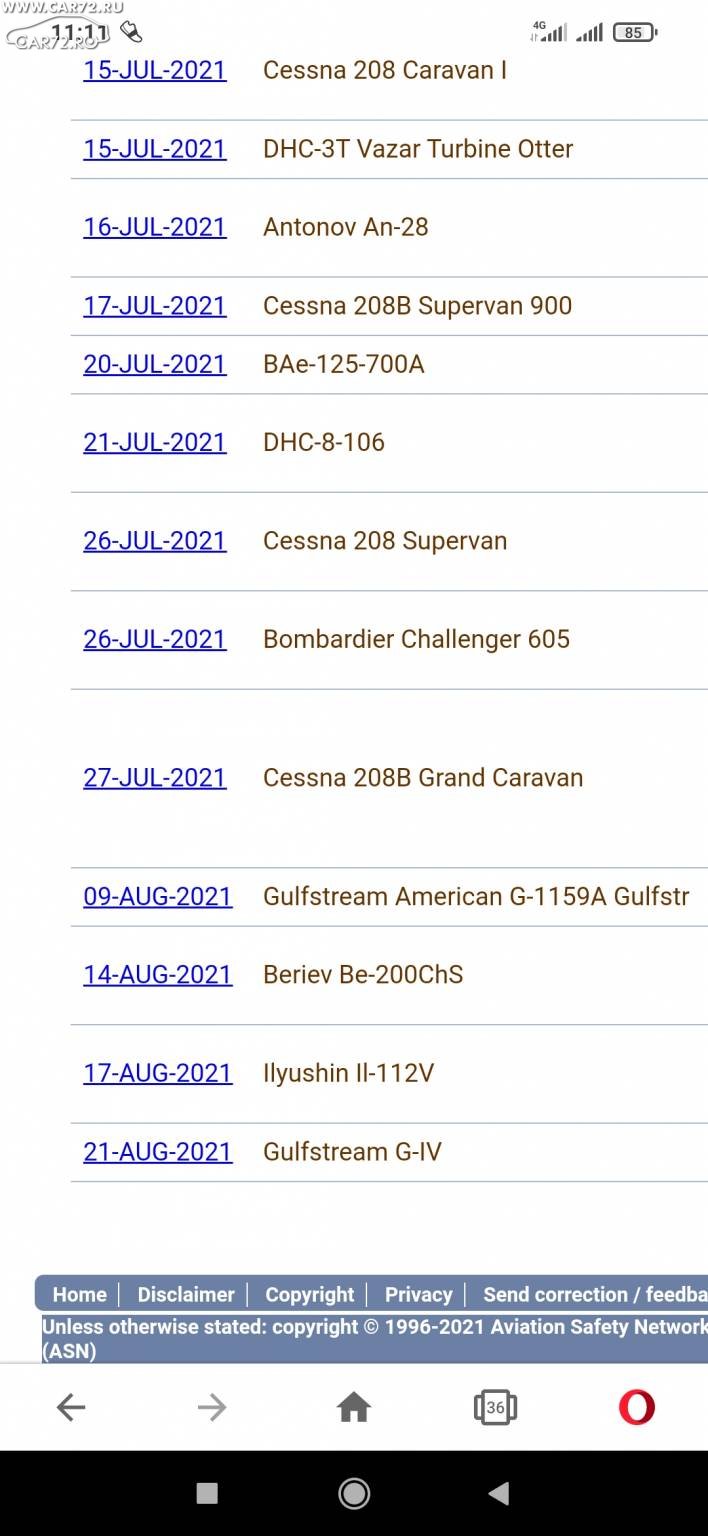Open the 21-JUL-2021 DHC-8-106 date link

click(155, 442)
